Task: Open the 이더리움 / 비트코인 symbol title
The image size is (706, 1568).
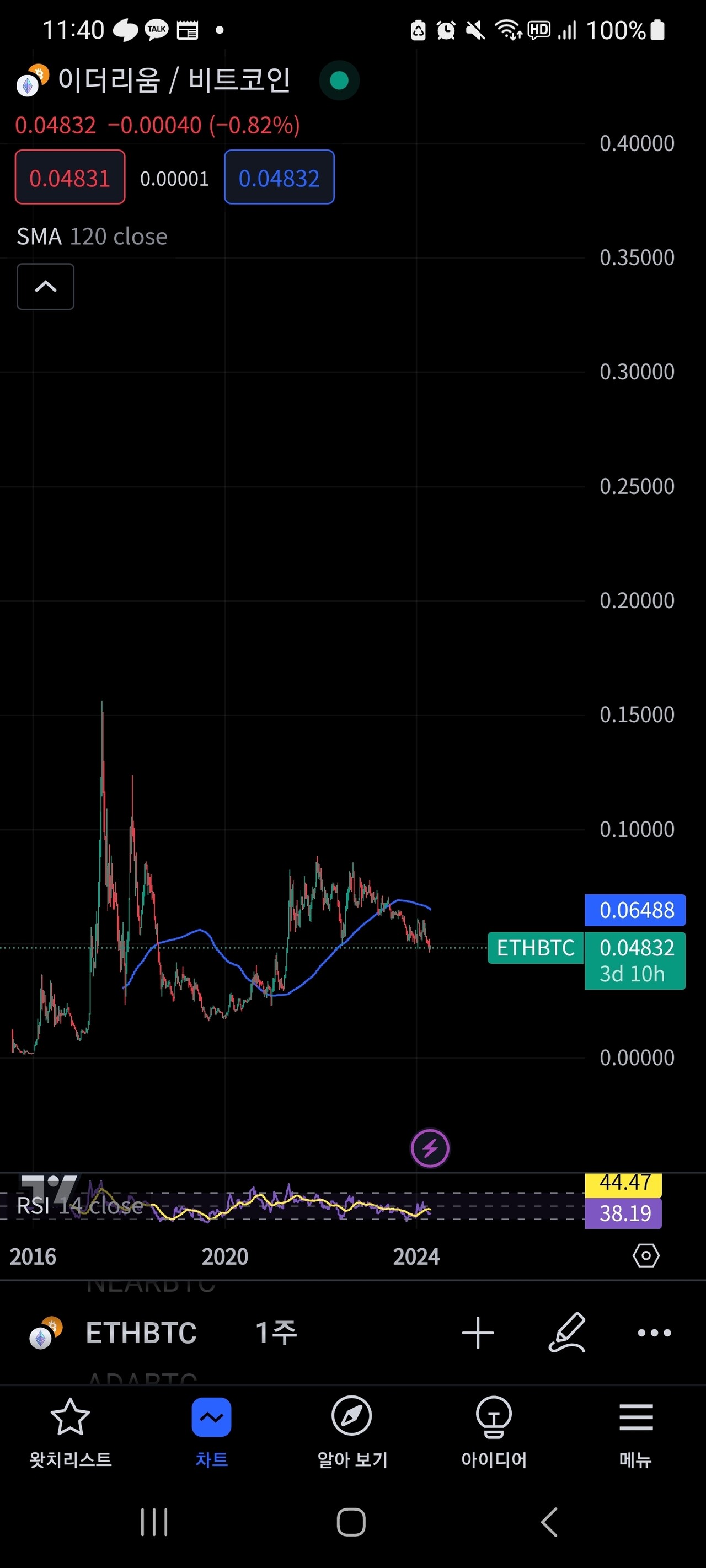Action: 174,80
